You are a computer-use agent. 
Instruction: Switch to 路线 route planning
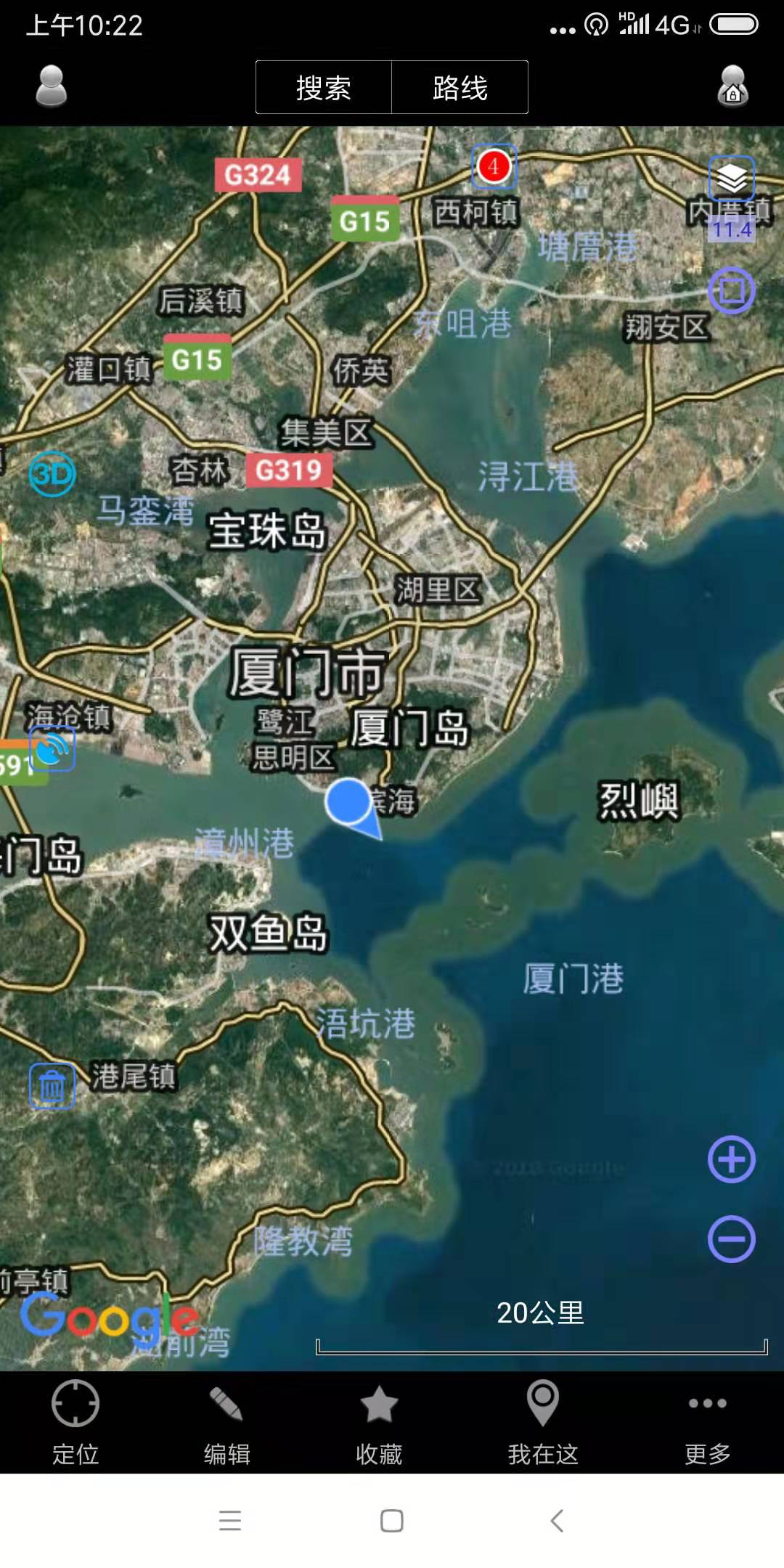pyautogui.click(x=460, y=88)
